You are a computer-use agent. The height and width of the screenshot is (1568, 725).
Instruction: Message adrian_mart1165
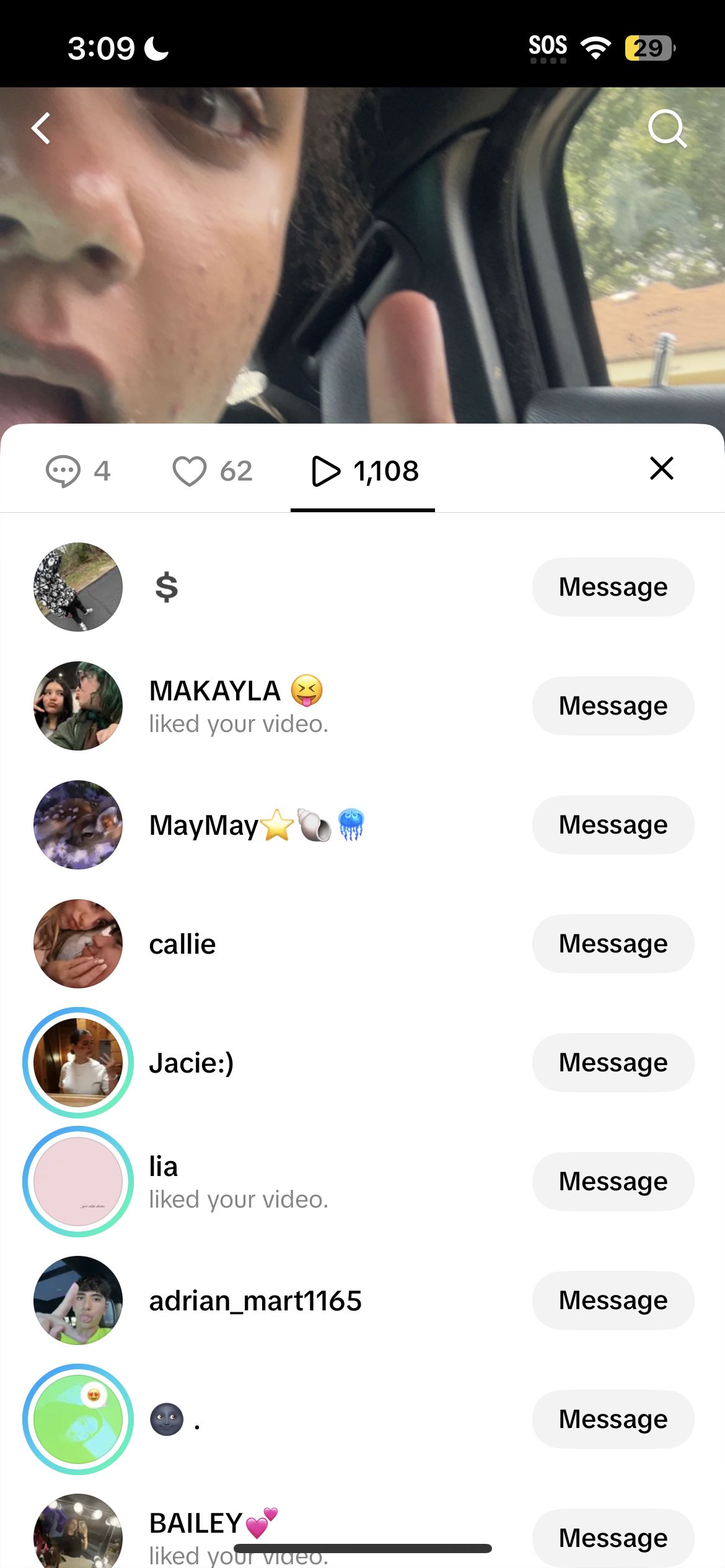click(613, 1300)
